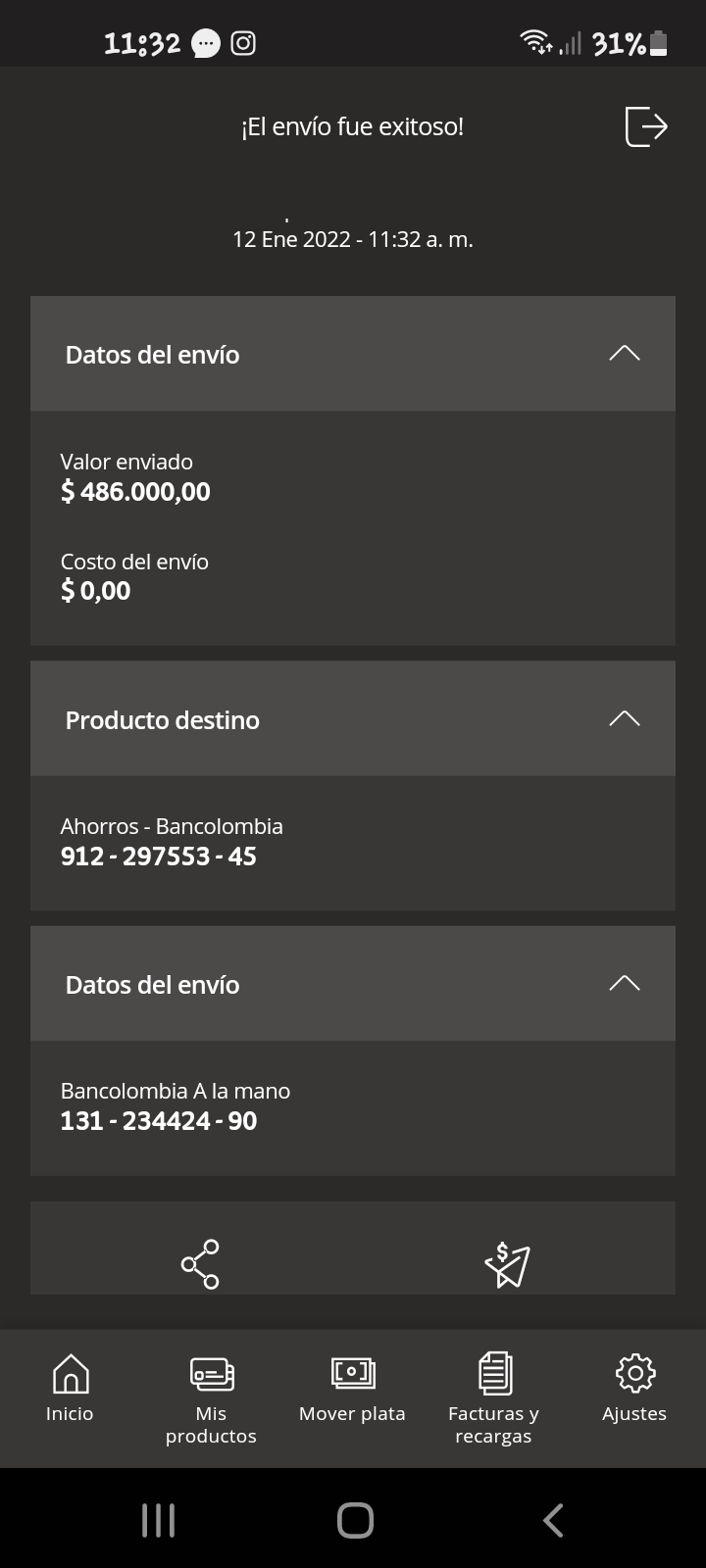Collapse the first Datos del envío section
The image size is (706, 1568).
point(625,354)
